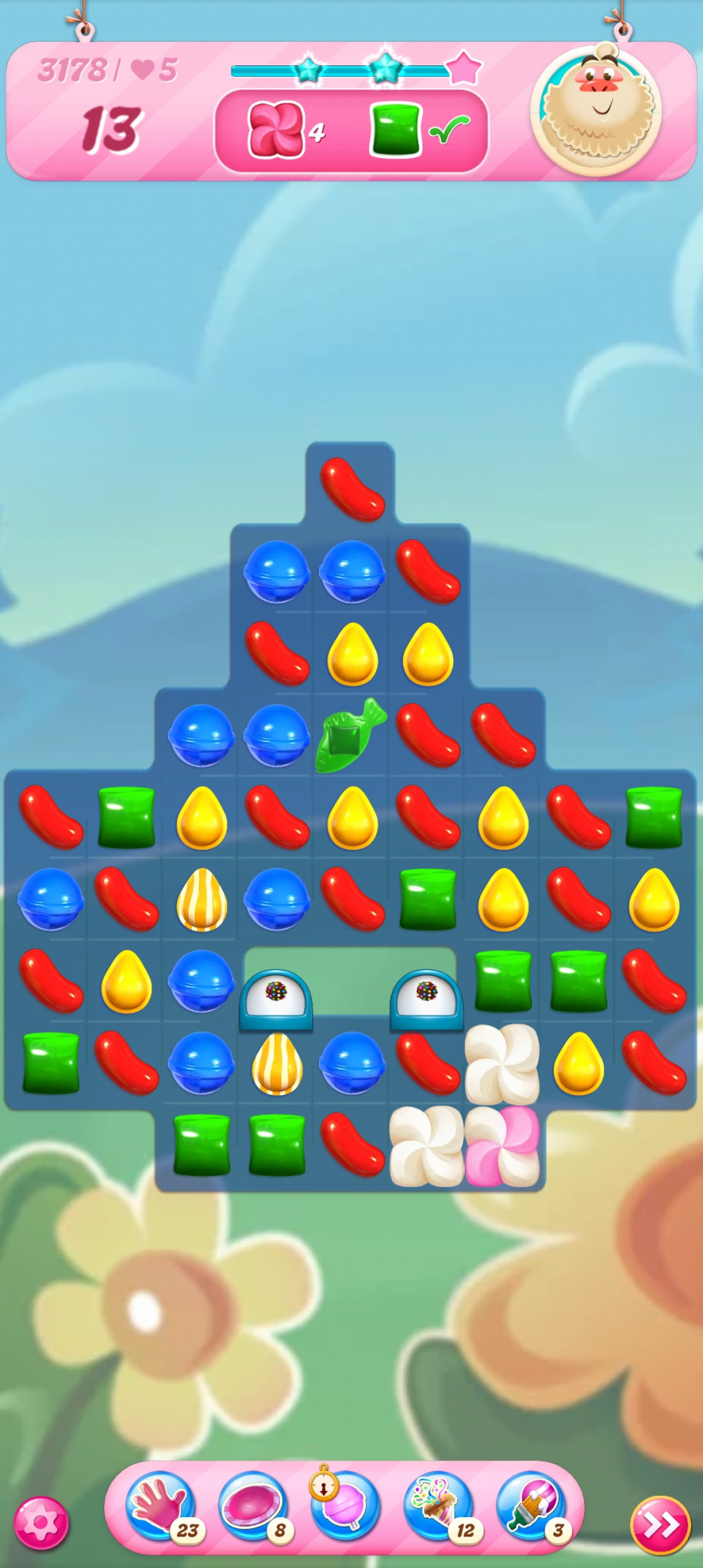Tap the timed lollipop booster
The width and height of the screenshot is (703, 1568).
345,1505
